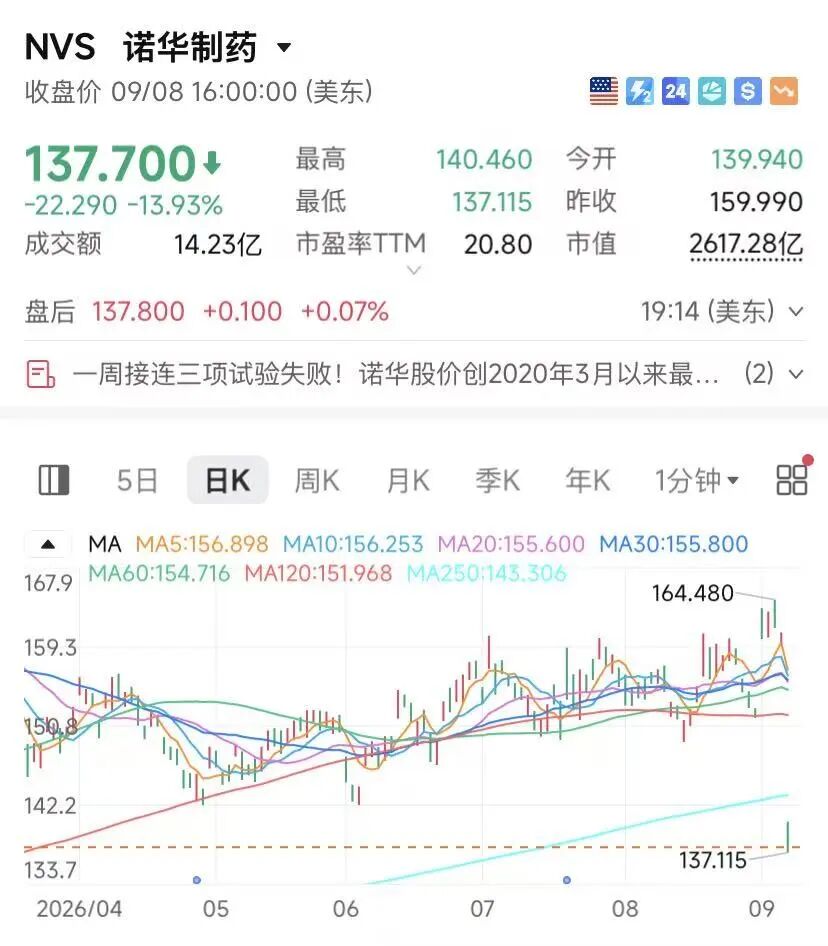This screenshot has width=828, height=946.
Task: Open the chart layout grid icon
Action: click(791, 480)
